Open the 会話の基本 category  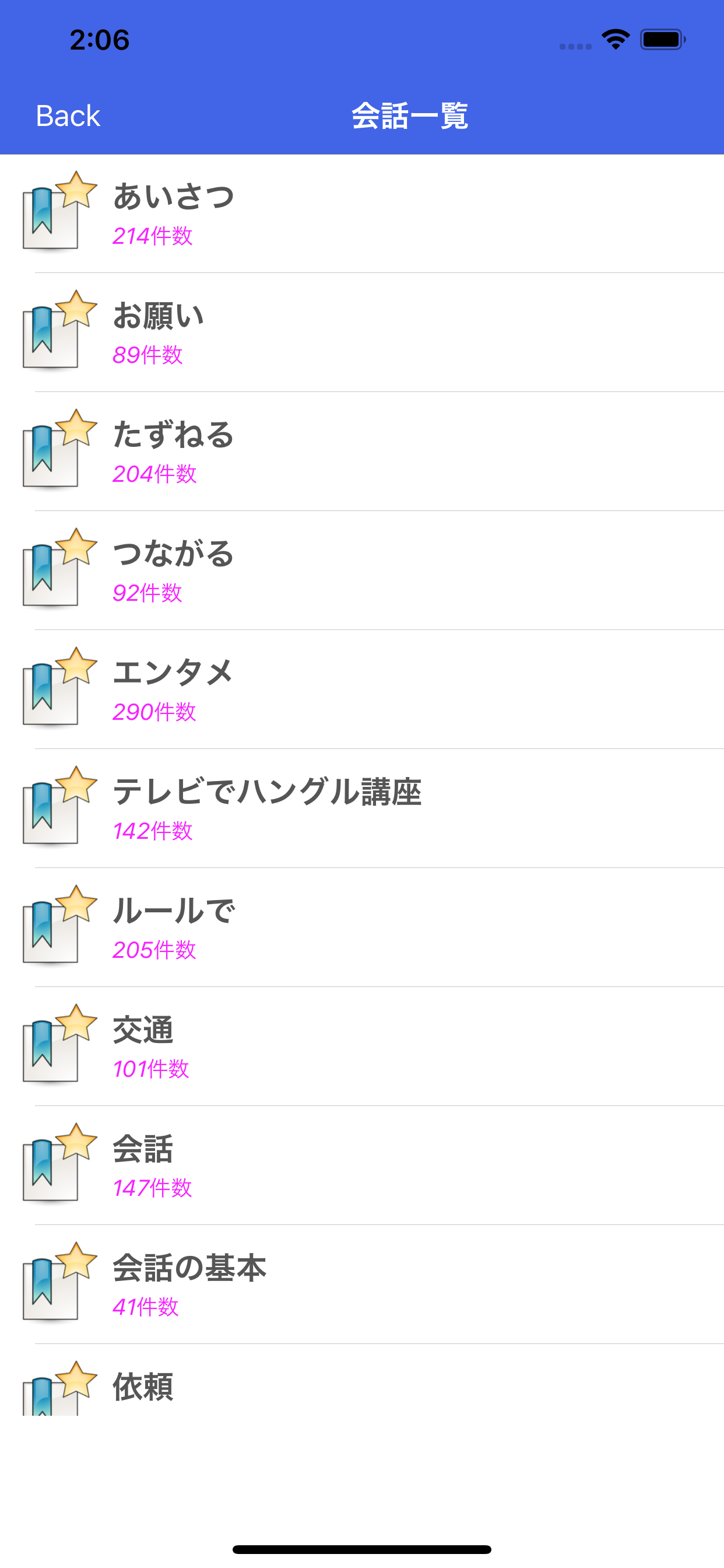(x=362, y=1284)
